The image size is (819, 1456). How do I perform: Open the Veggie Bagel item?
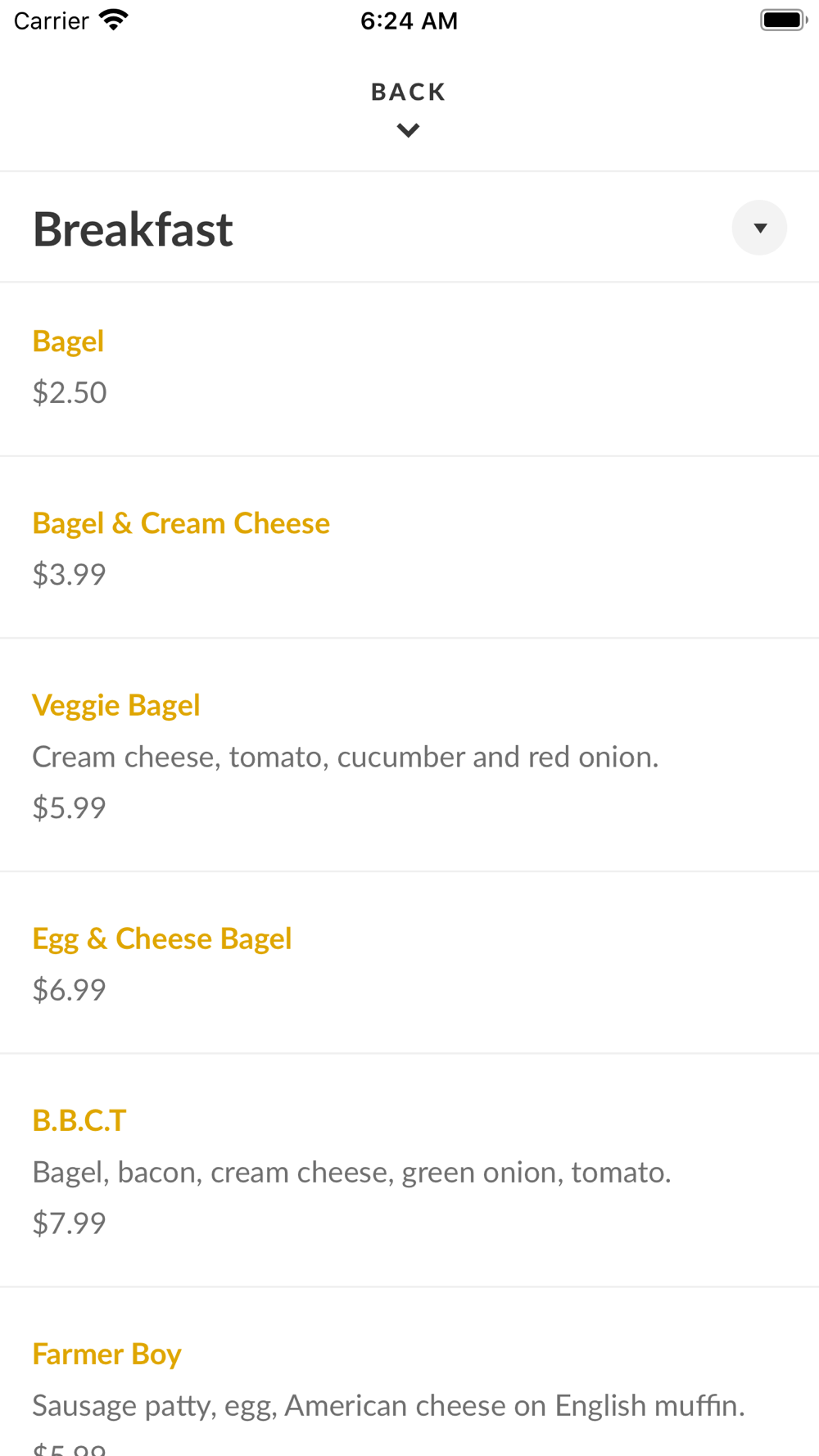coord(116,705)
